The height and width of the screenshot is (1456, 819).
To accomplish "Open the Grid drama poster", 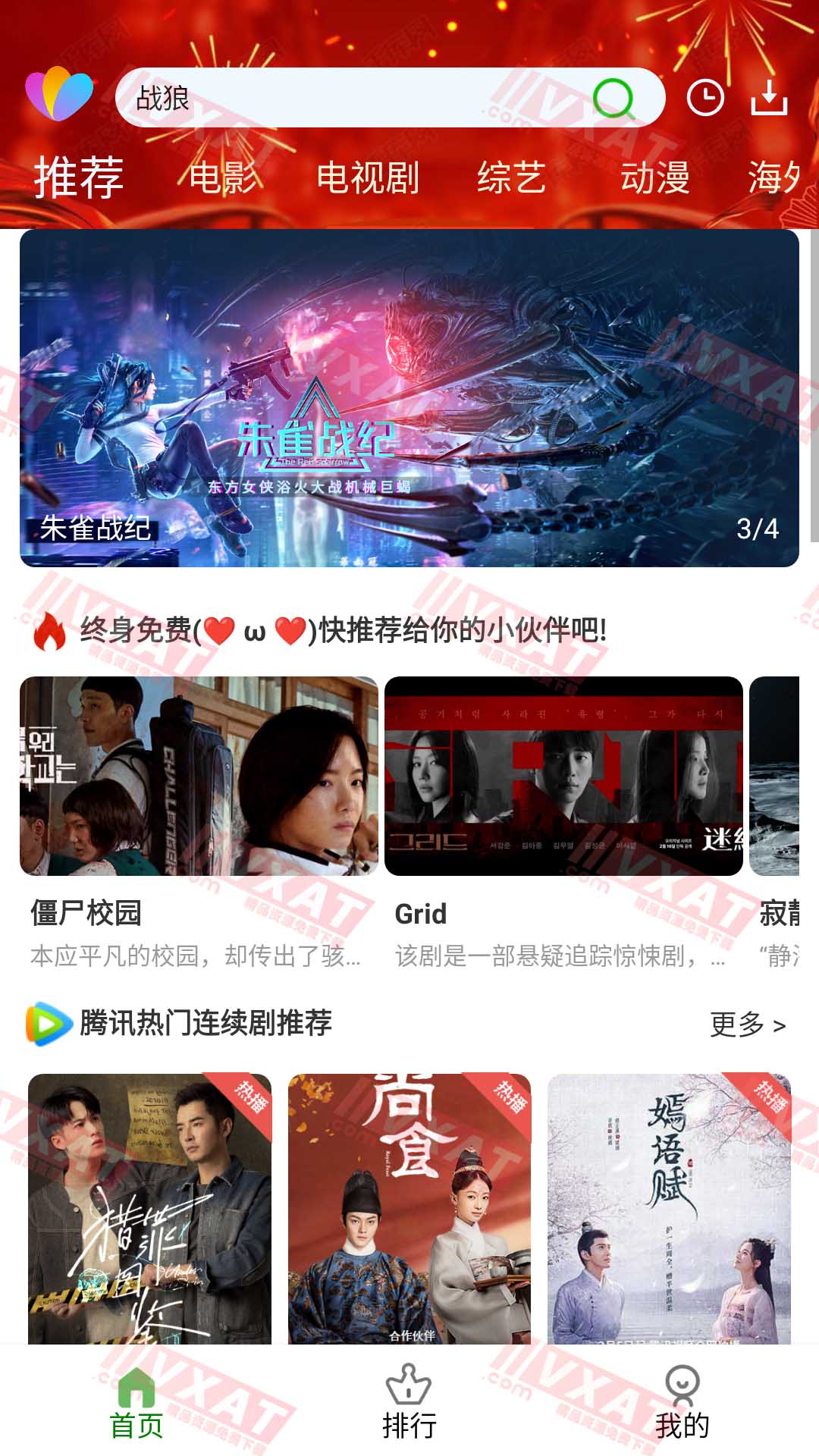I will [x=563, y=777].
